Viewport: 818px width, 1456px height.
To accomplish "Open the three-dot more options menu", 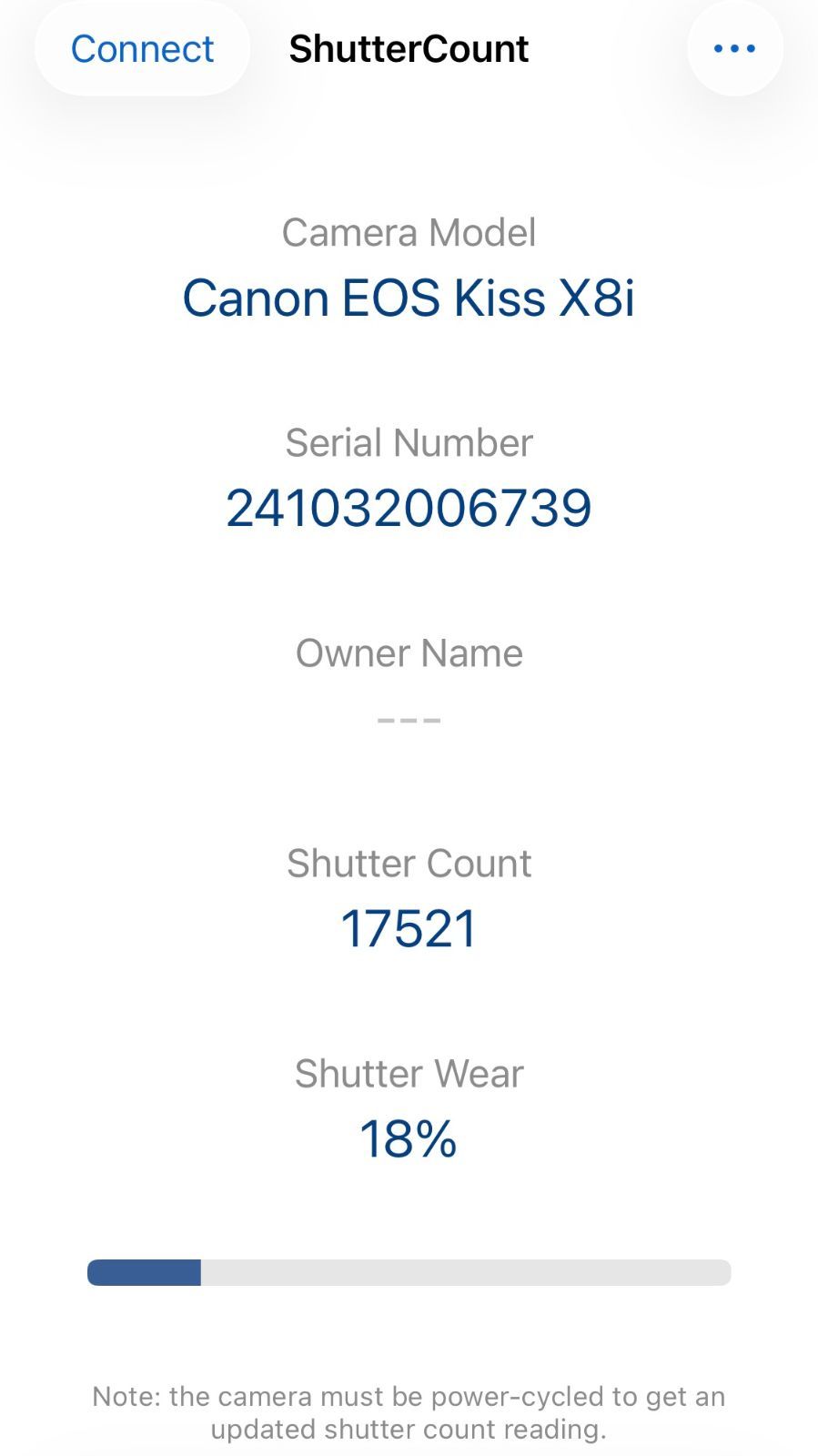I will coord(734,49).
